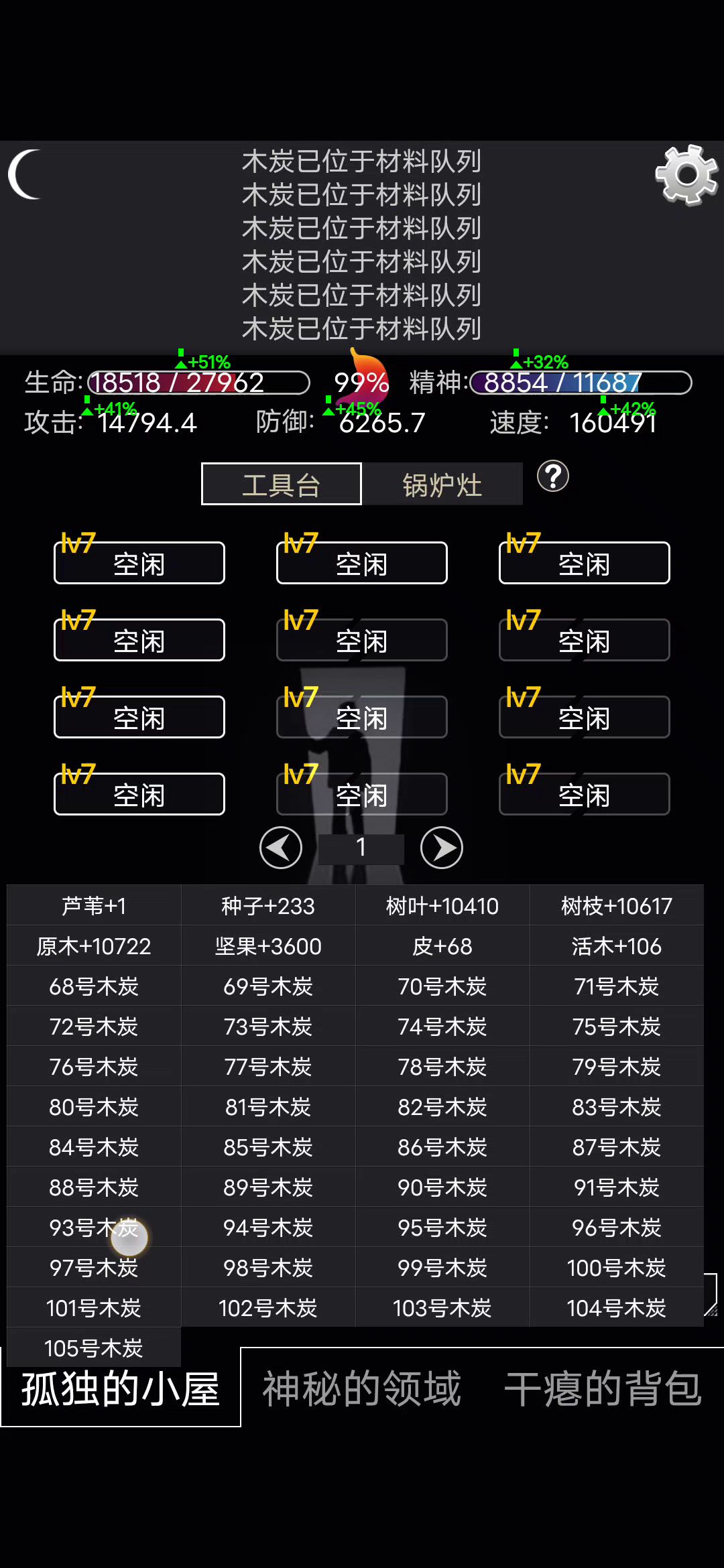Select 活木+106 material
724x1568 pixels.
(x=617, y=946)
